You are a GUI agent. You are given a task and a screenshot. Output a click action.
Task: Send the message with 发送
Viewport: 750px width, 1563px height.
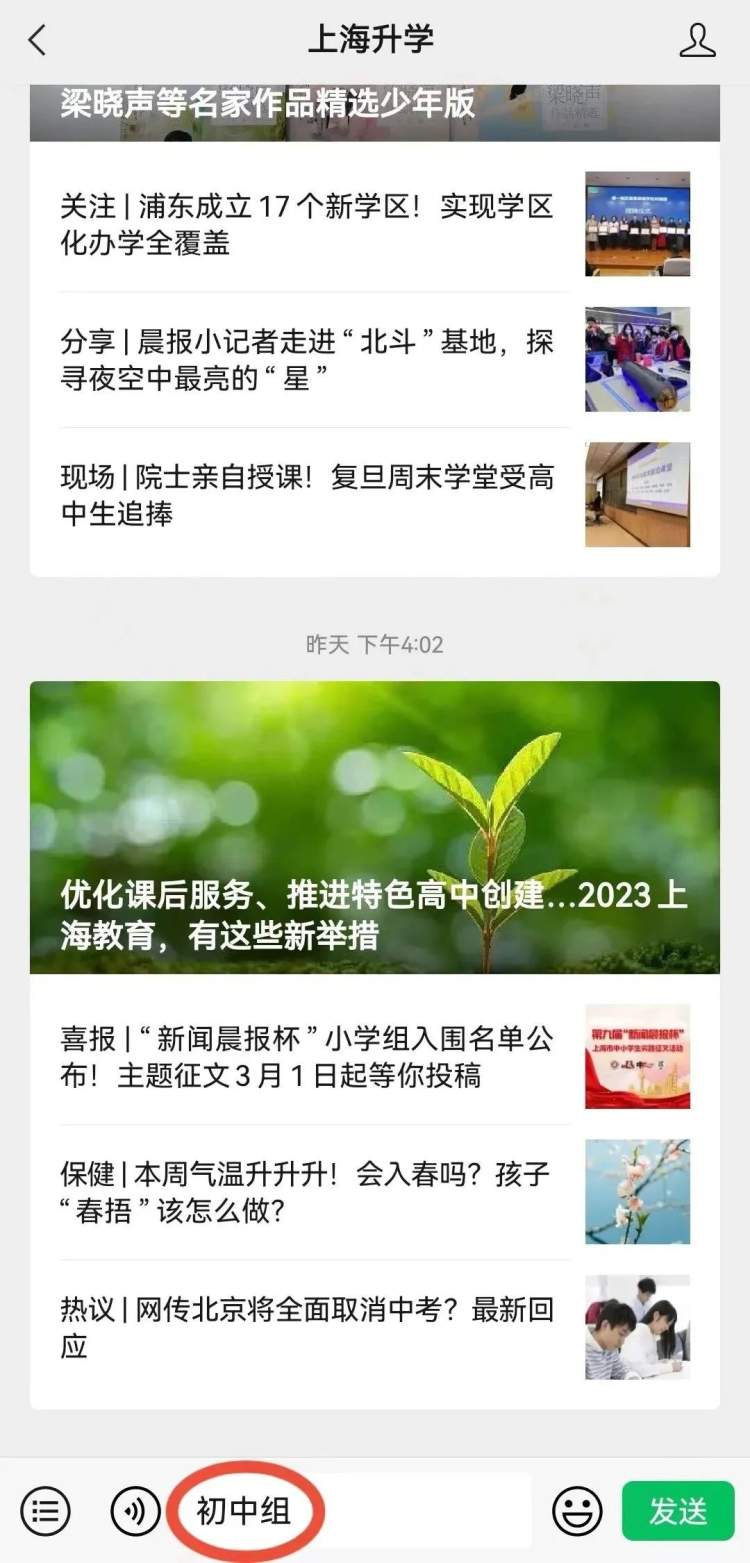[x=677, y=1510]
